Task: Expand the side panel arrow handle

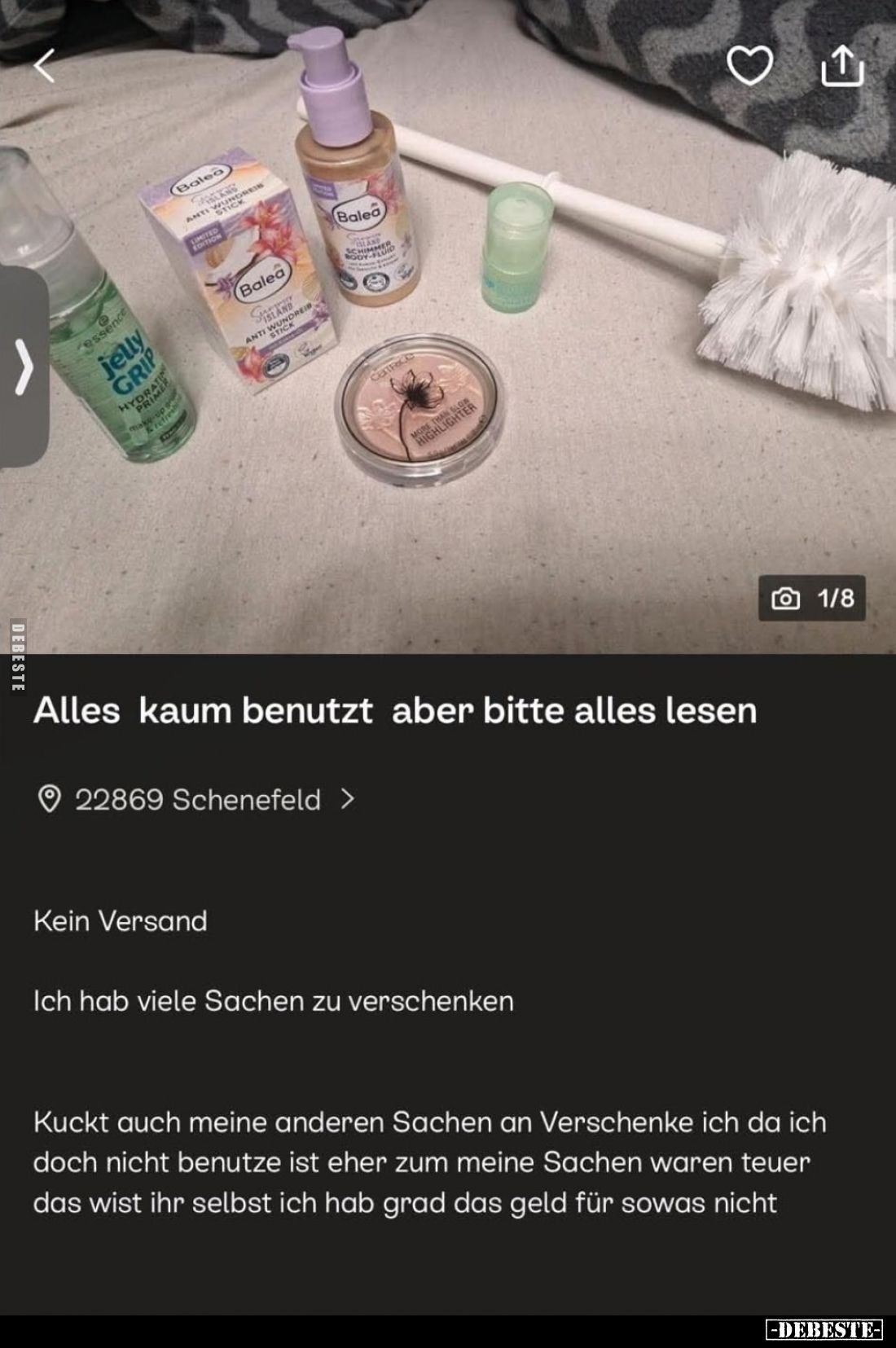Action: pyautogui.click(x=24, y=368)
